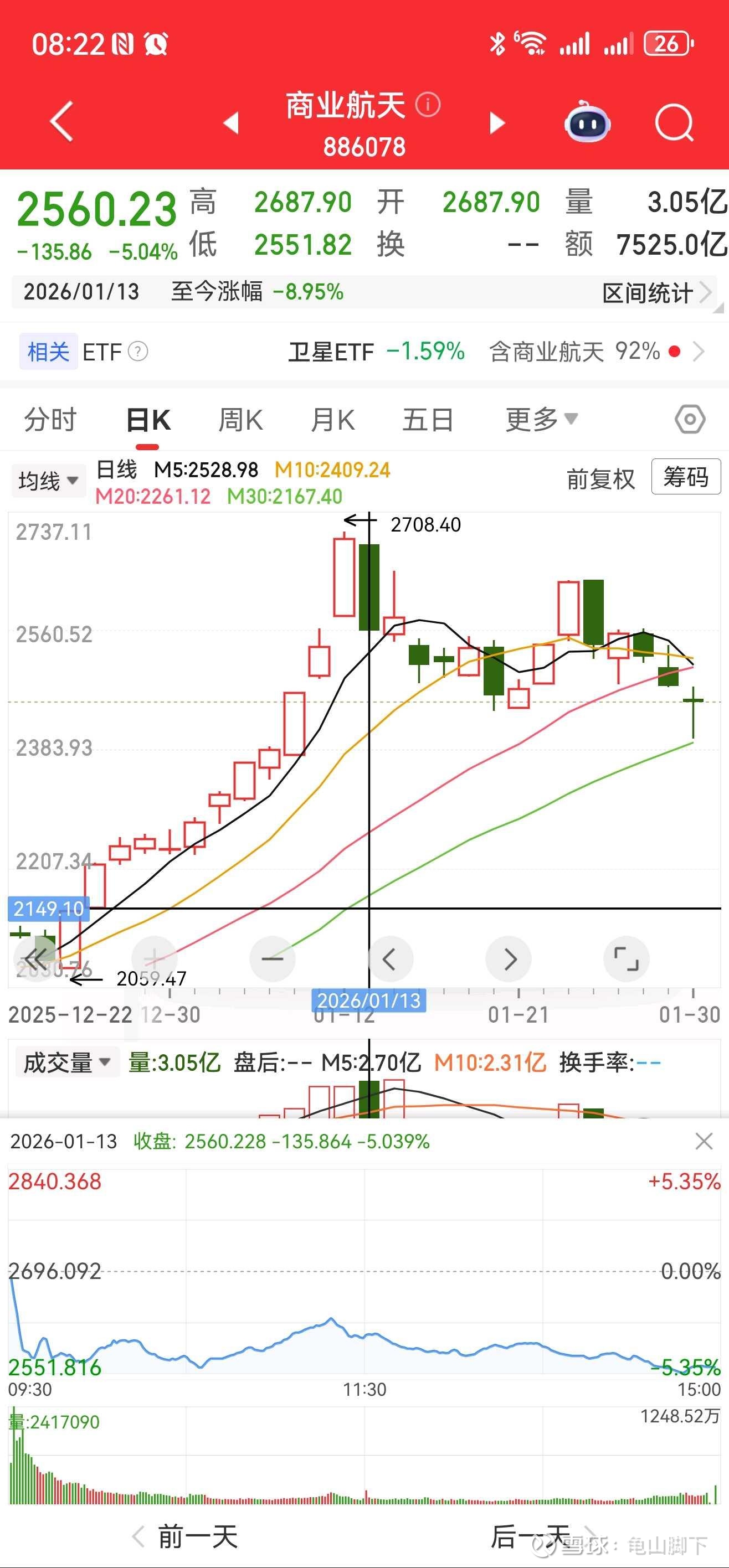Tap the 筹码 chip distribution button
This screenshot has width=729, height=1568.
[x=686, y=477]
